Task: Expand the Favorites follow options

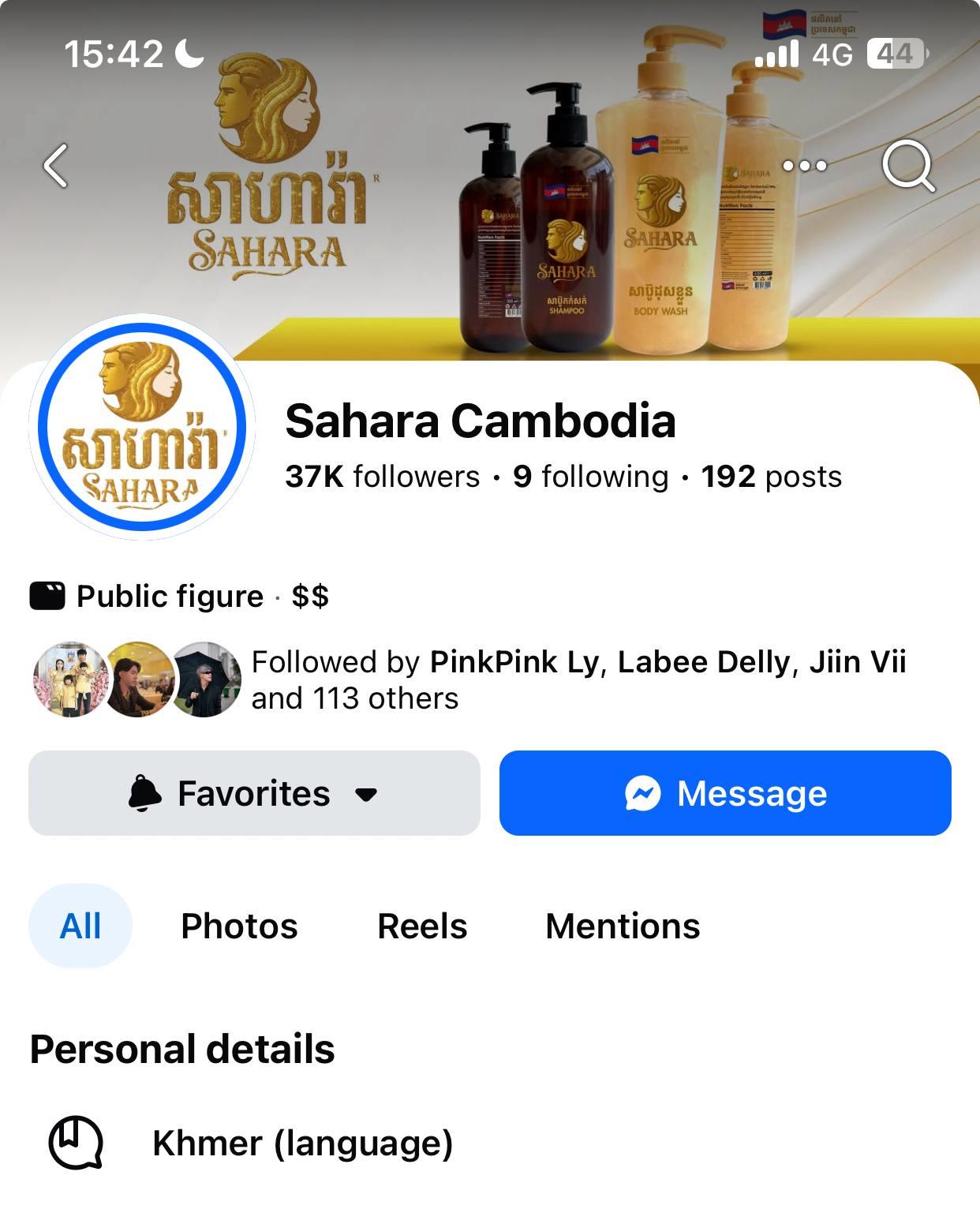Action: tap(254, 793)
